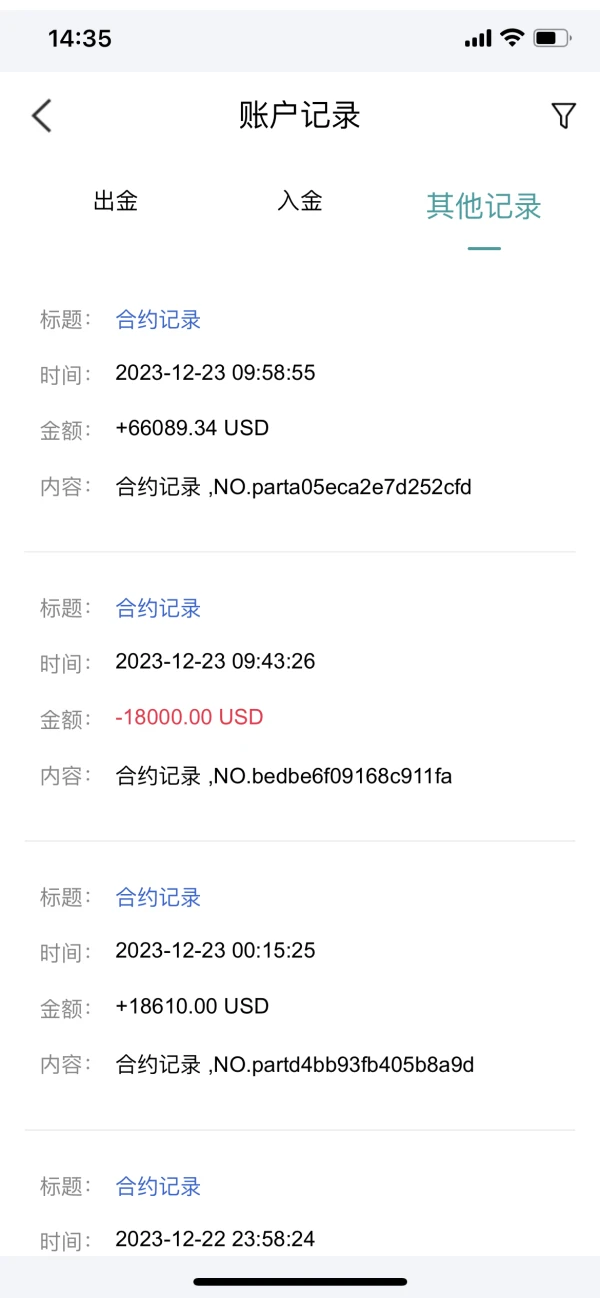Switch to the 出金 tab
600x1298 pixels.
coord(115,201)
